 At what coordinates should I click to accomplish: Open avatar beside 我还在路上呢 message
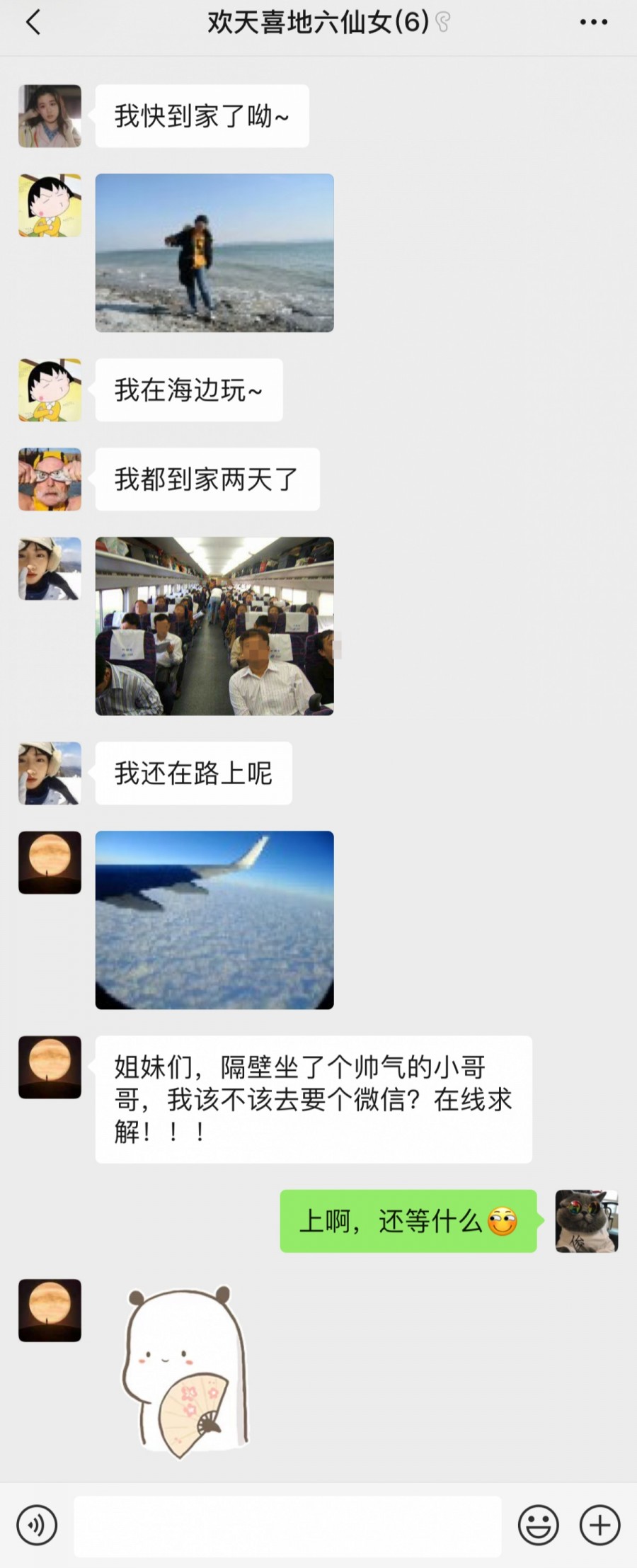click(x=50, y=773)
